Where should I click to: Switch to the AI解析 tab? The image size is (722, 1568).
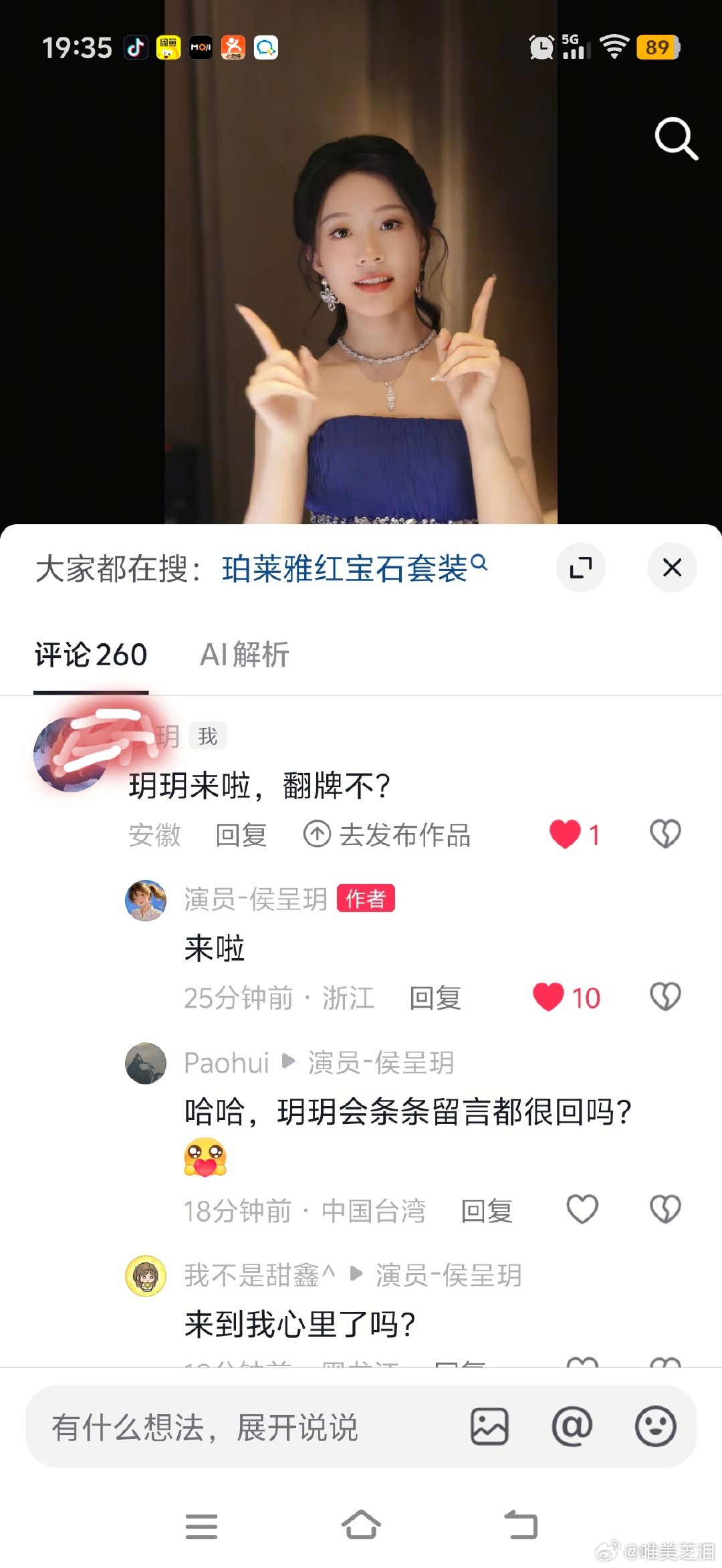(245, 655)
